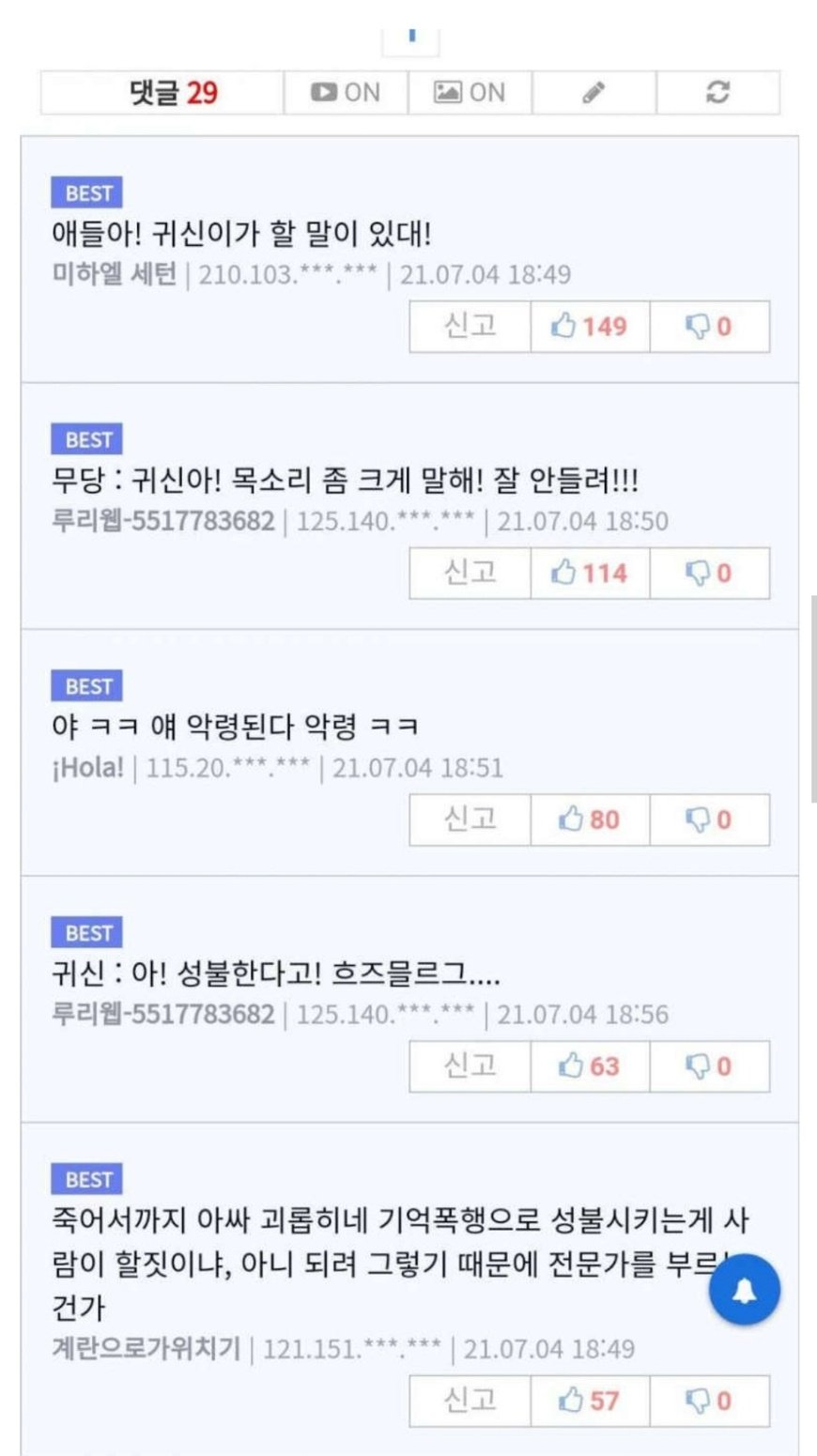Report the 무당 귀신아 comment
Image resolution: width=817 pixels, height=1456 pixels.
point(470,573)
